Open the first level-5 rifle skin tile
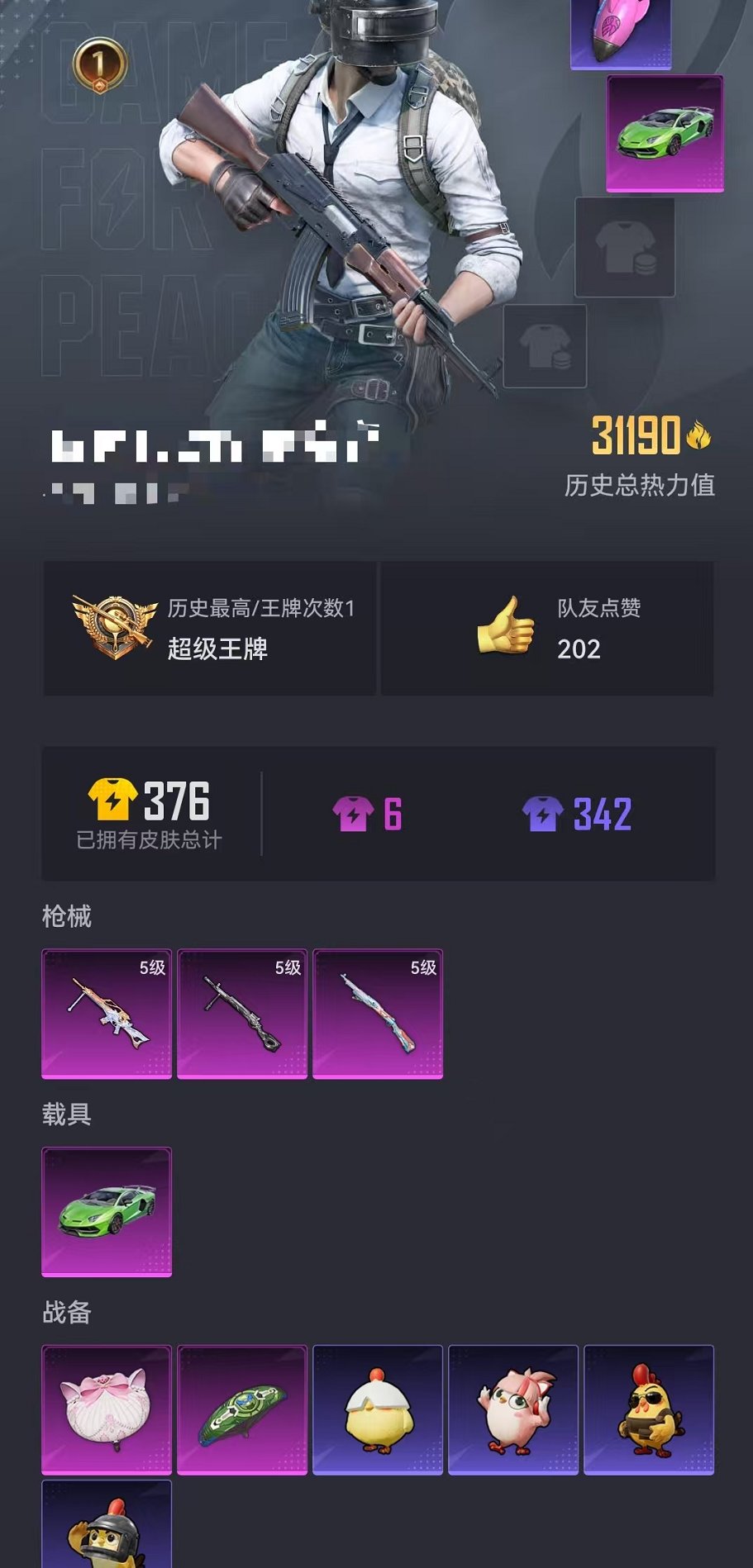 [x=107, y=1014]
